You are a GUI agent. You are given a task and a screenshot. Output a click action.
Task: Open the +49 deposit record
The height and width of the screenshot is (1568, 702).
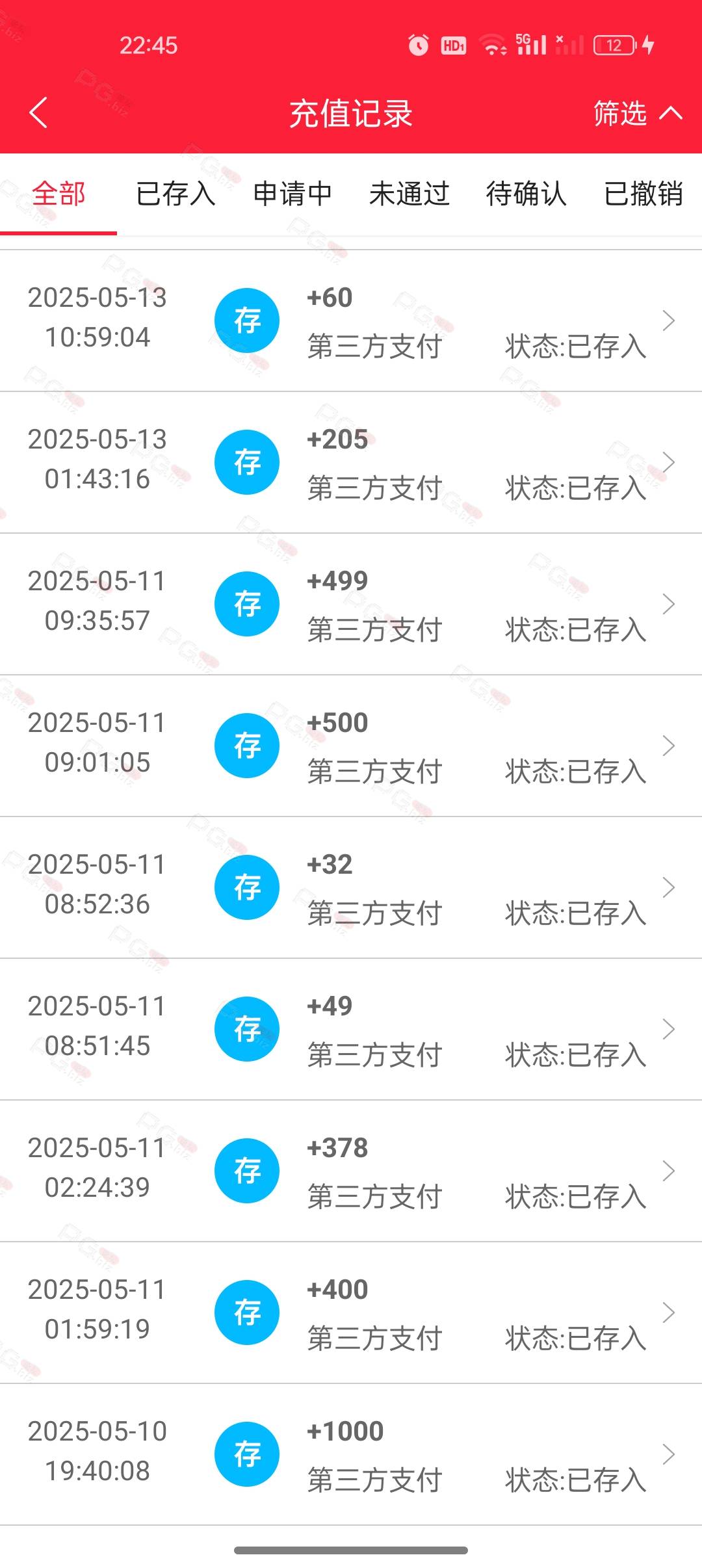pos(351,1029)
